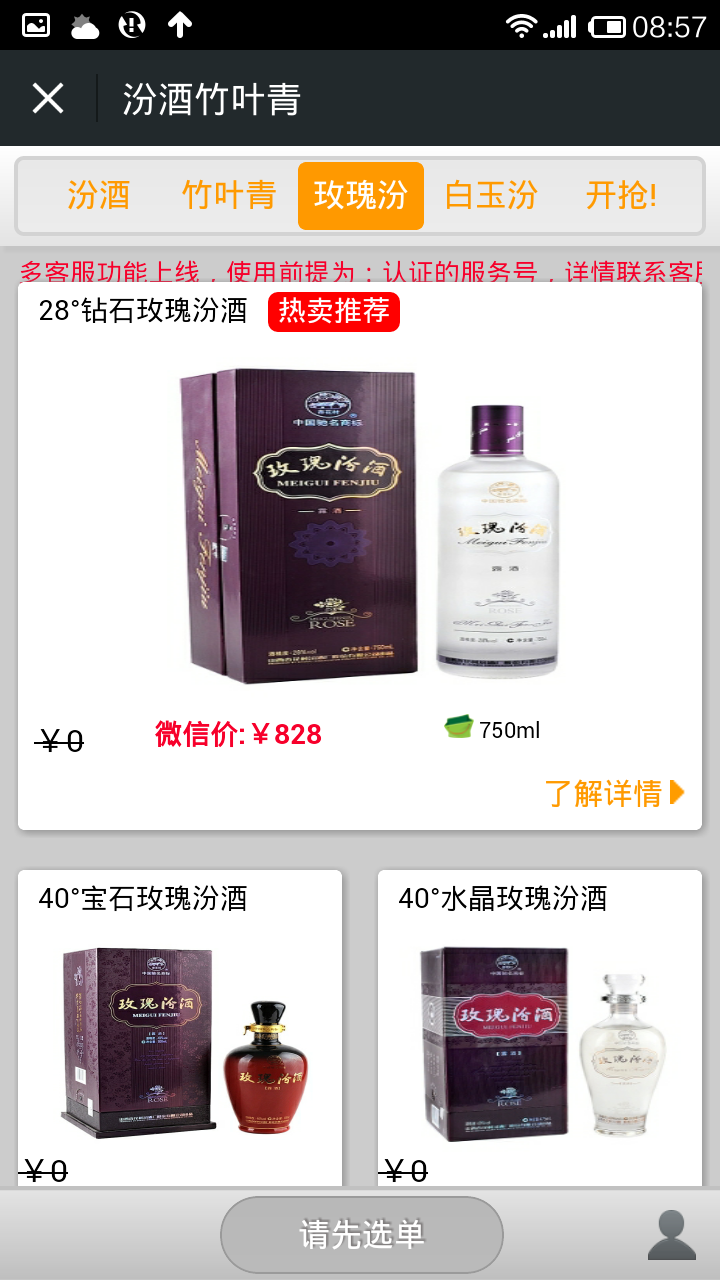Tap the 请先选单 button
The height and width of the screenshot is (1280, 720).
361,1235
